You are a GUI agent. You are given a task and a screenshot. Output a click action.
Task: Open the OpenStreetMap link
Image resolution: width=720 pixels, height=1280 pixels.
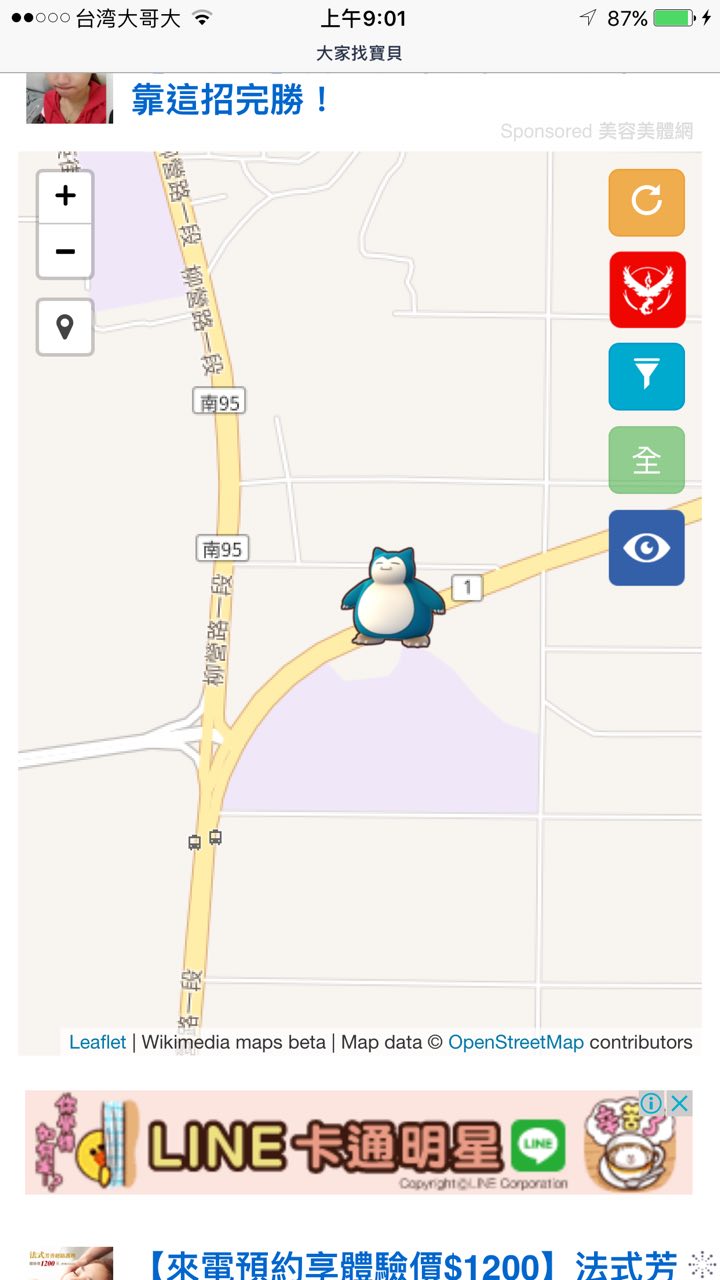coord(515,1042)
